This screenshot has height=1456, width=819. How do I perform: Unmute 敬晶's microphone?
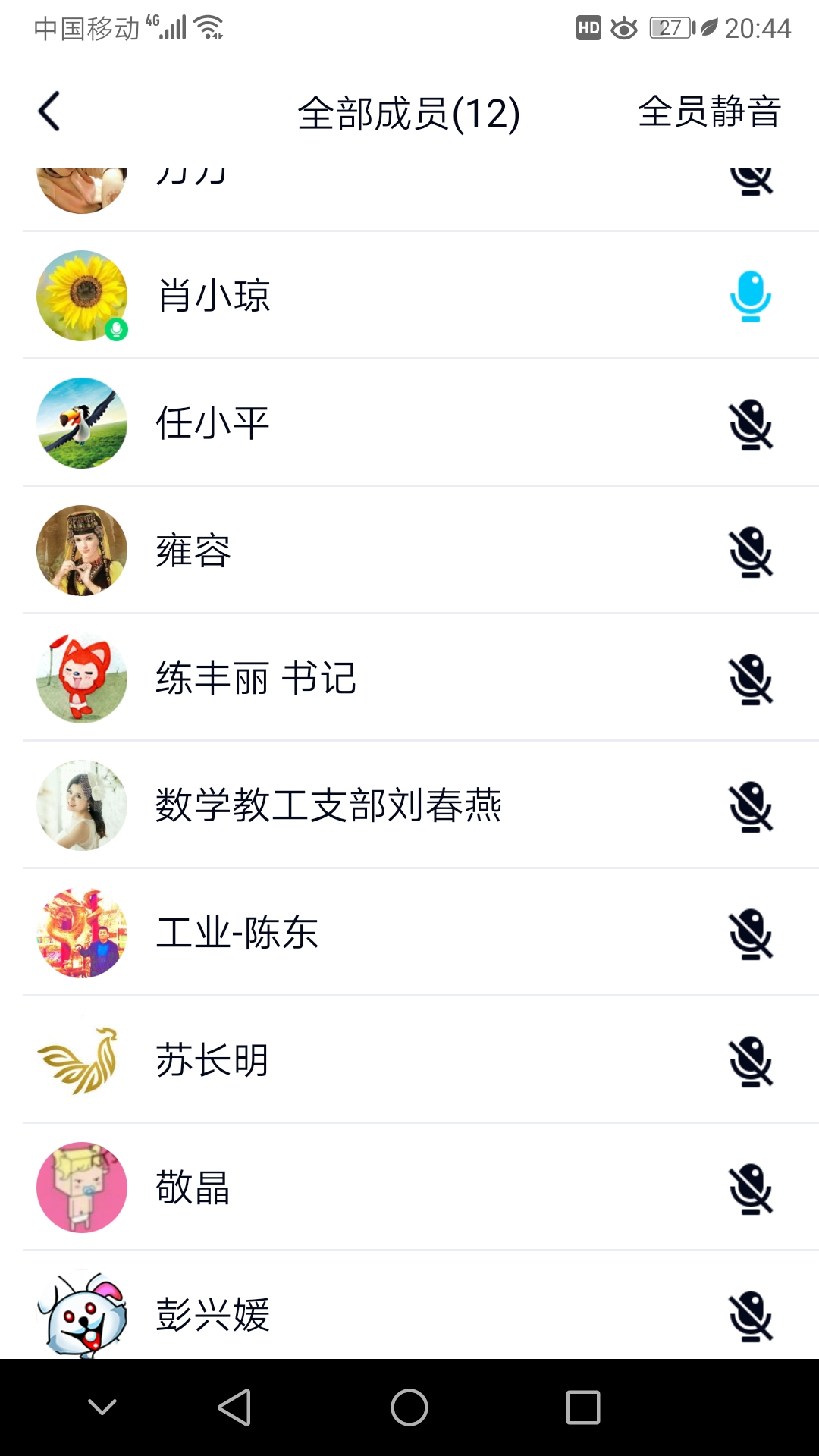point(750,1188)
